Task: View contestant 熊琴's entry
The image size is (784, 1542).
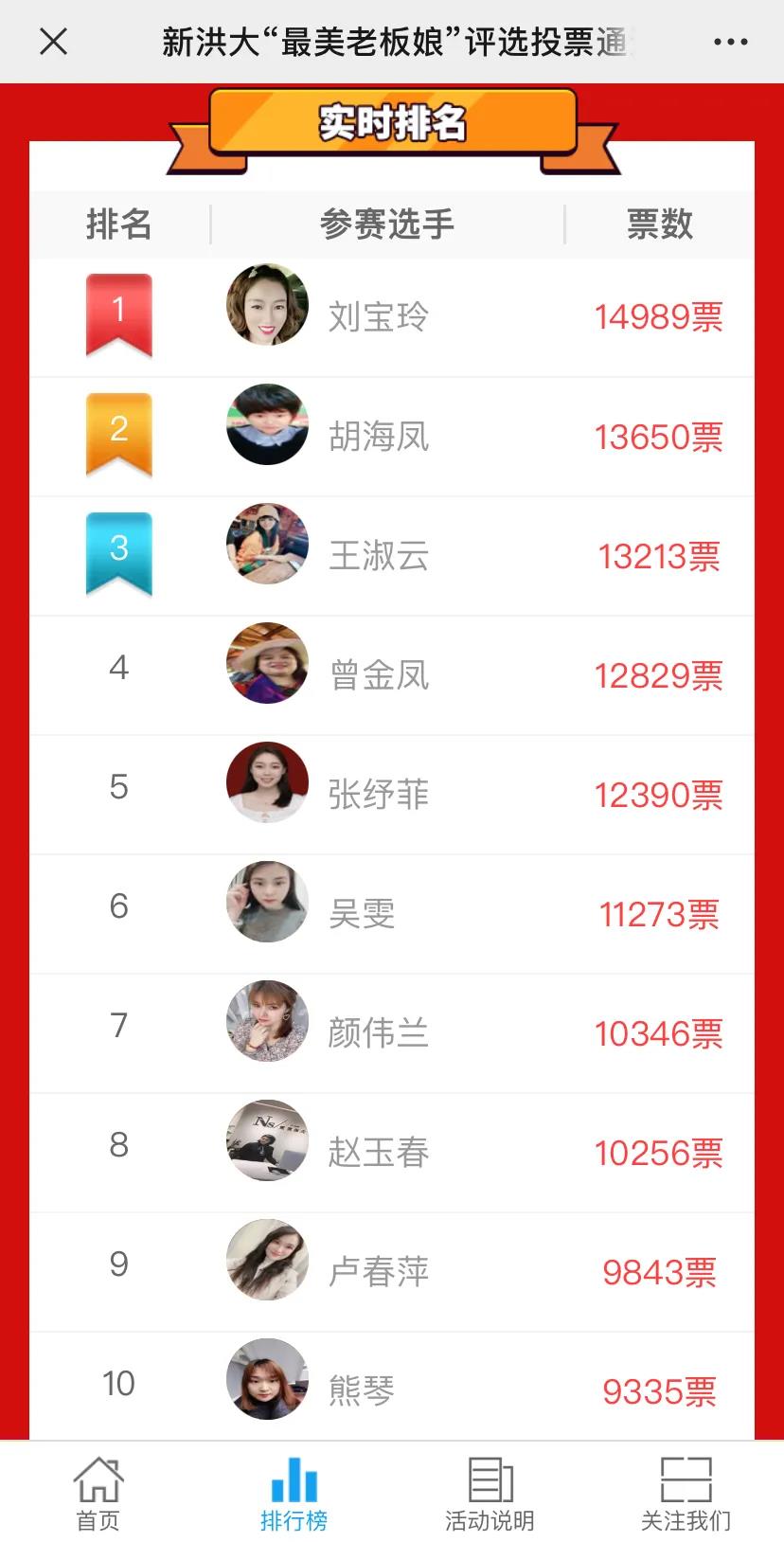Action: [361, 1390]
